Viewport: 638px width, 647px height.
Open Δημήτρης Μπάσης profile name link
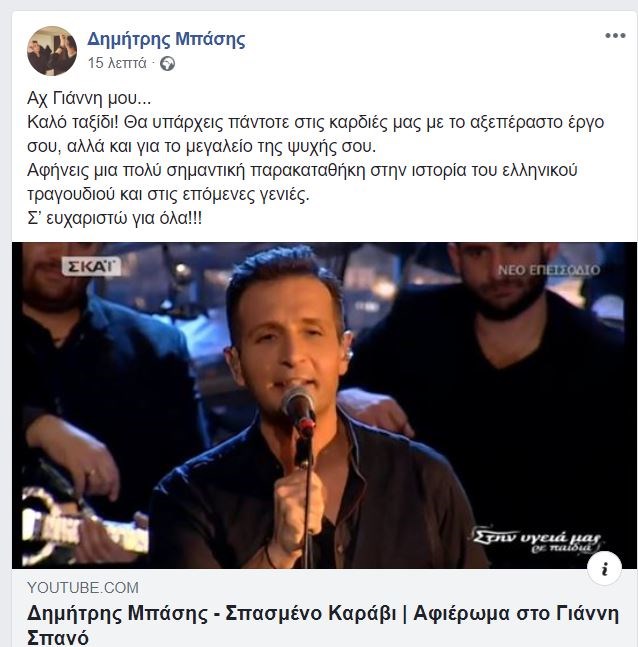[166, 39]
